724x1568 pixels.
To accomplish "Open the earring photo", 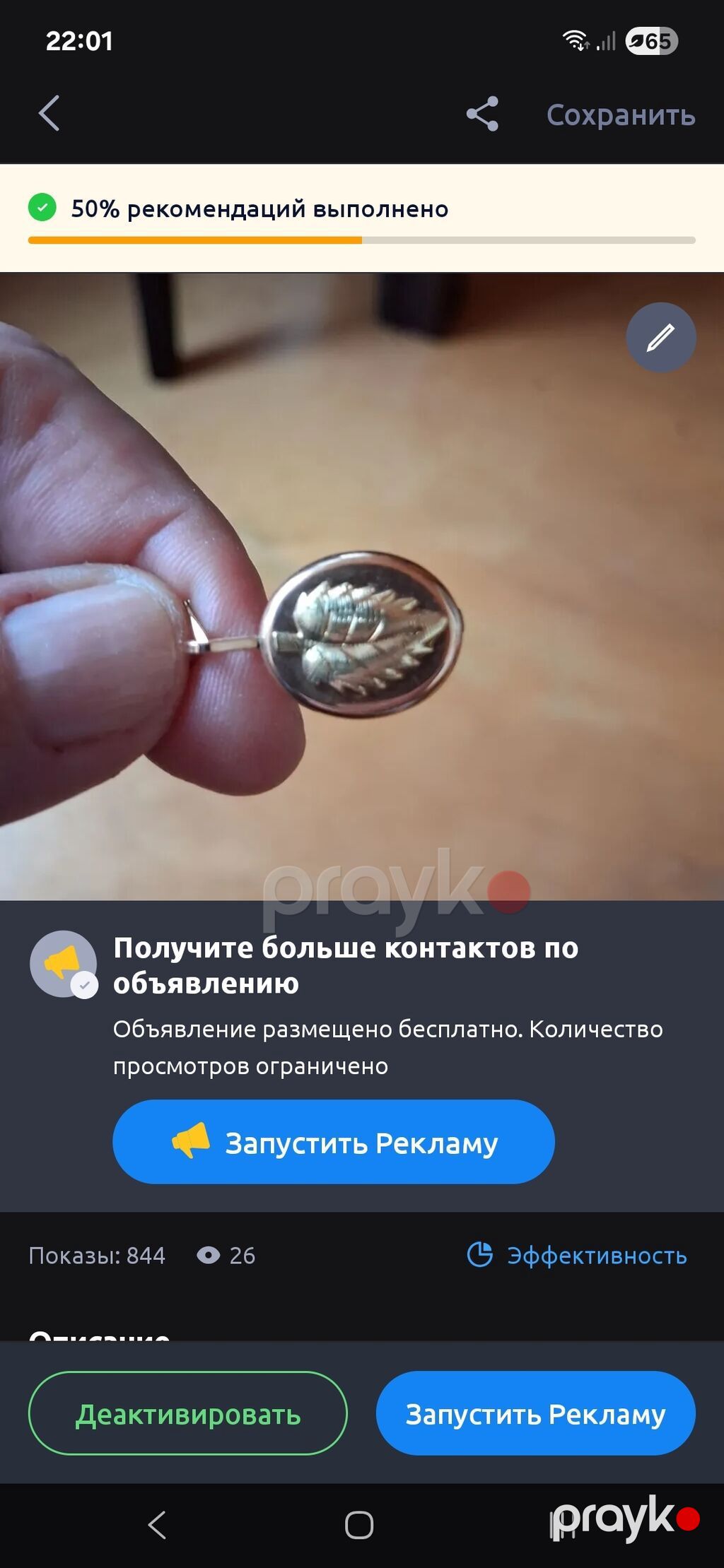I will 362,586.
